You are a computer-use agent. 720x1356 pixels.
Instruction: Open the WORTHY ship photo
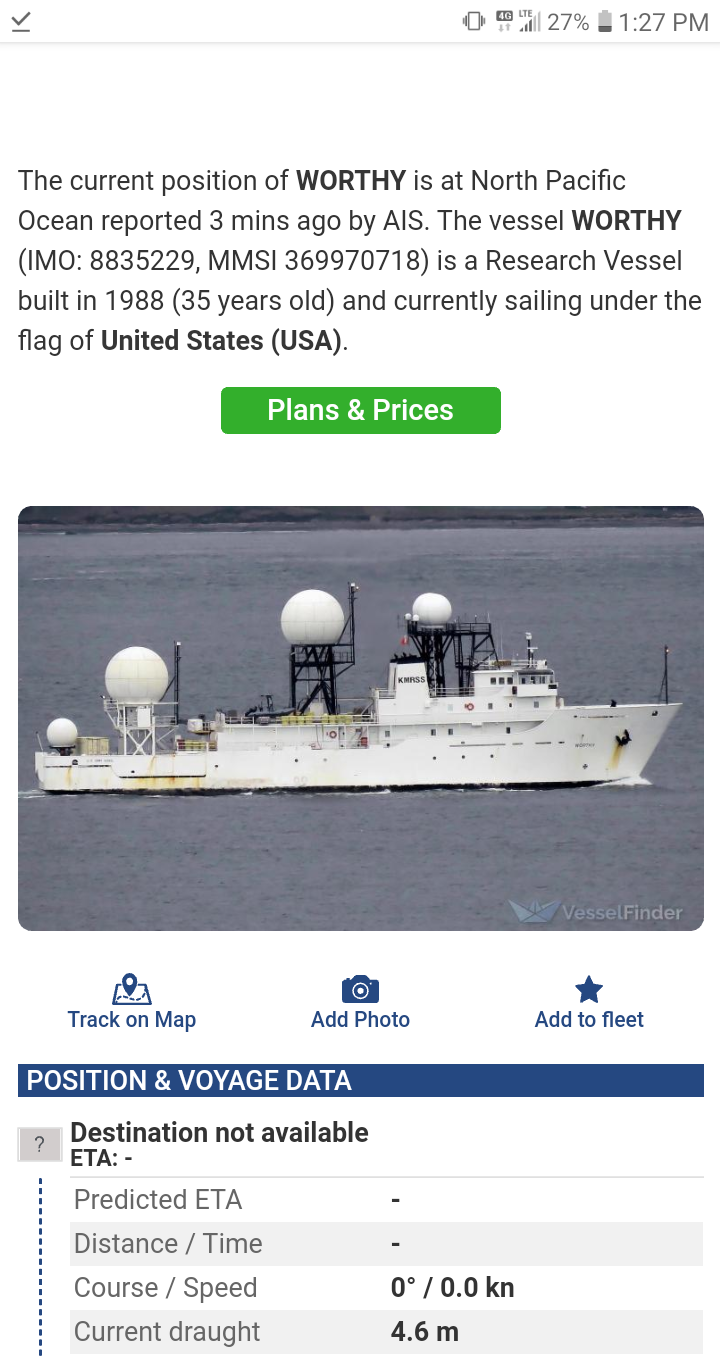pyautogui.click(x=361, y=718)
